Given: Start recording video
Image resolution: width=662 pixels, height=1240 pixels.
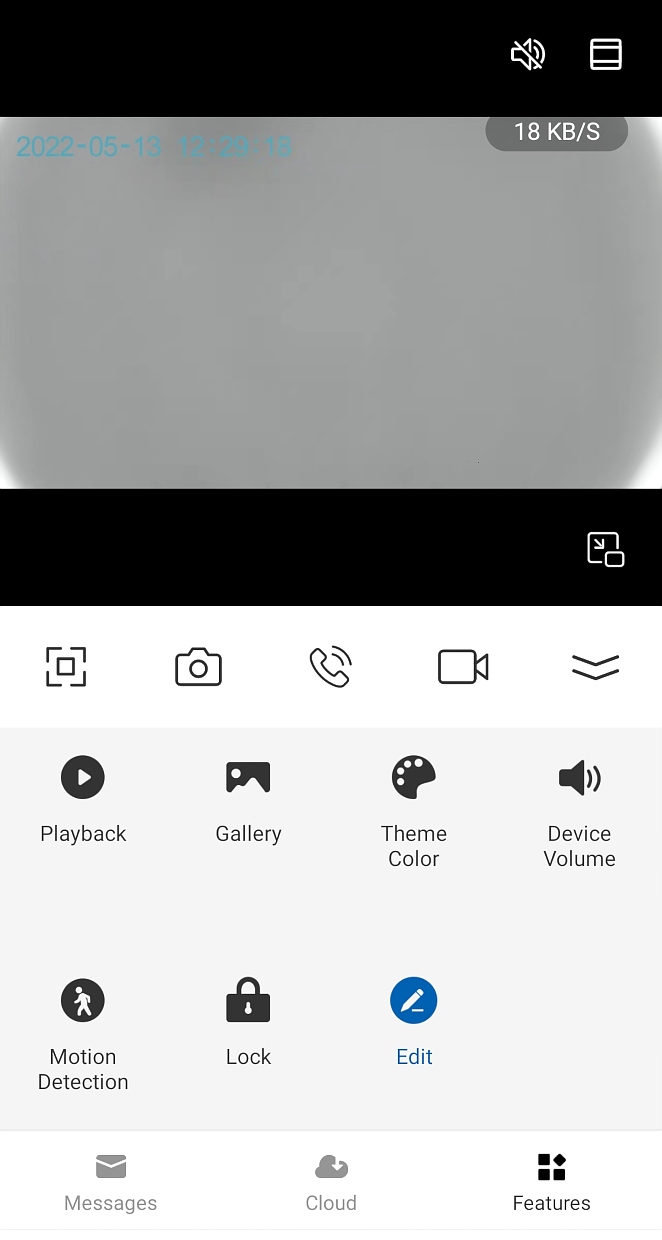Looking at the screenshot, I should (463, 667).
